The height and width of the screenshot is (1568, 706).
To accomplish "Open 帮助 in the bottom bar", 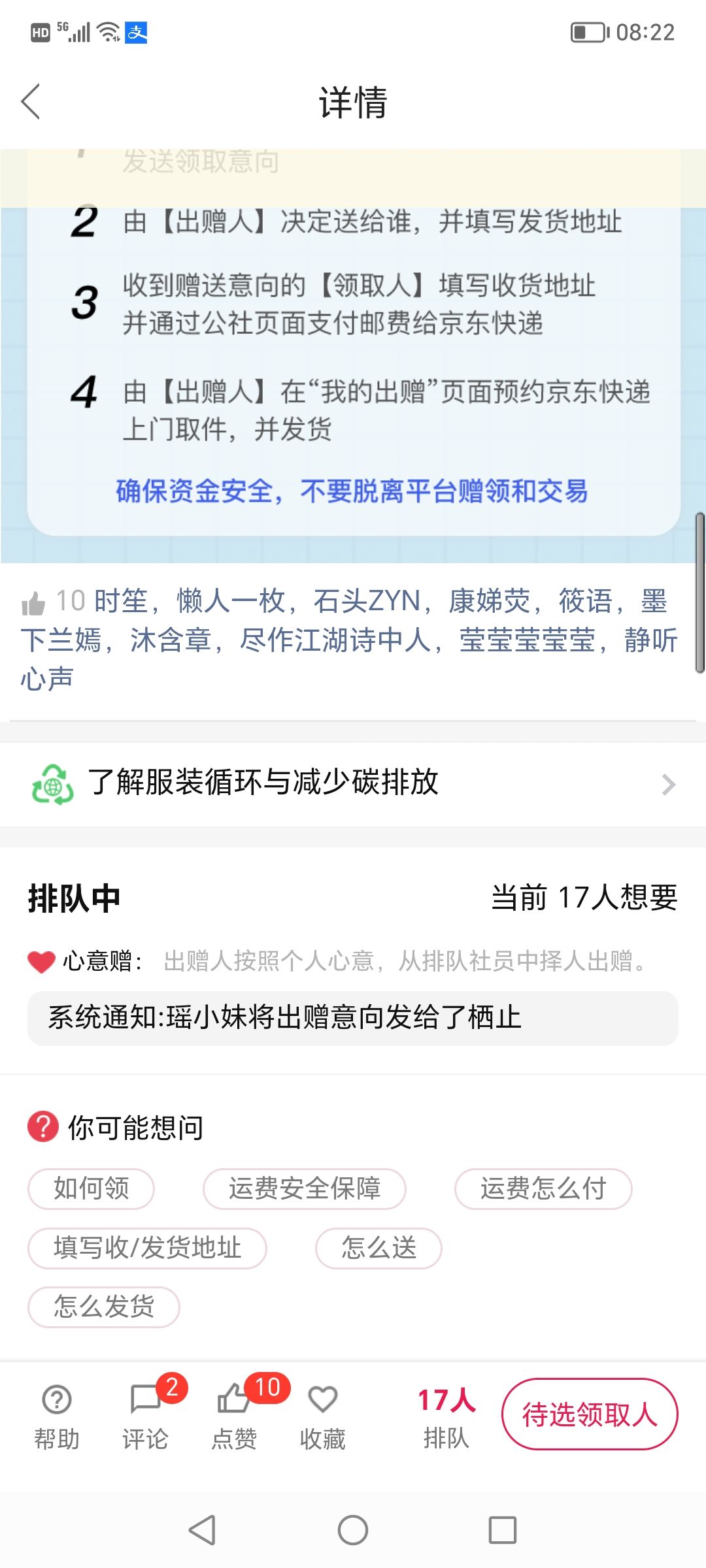I will pyautogui.click(x=57, y=1416).
